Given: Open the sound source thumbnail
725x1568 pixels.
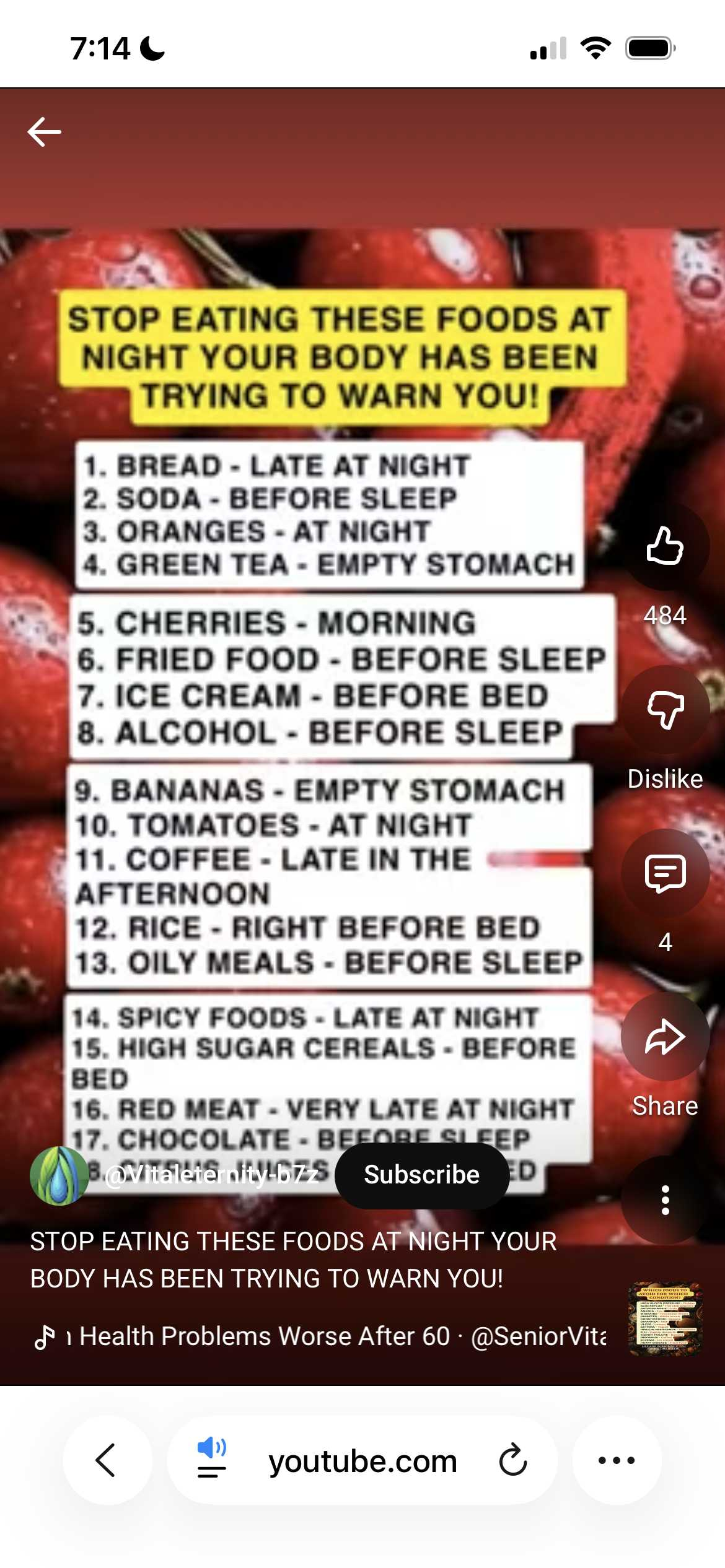Looking at the screenshot, I should click(x=665, y=1319).
